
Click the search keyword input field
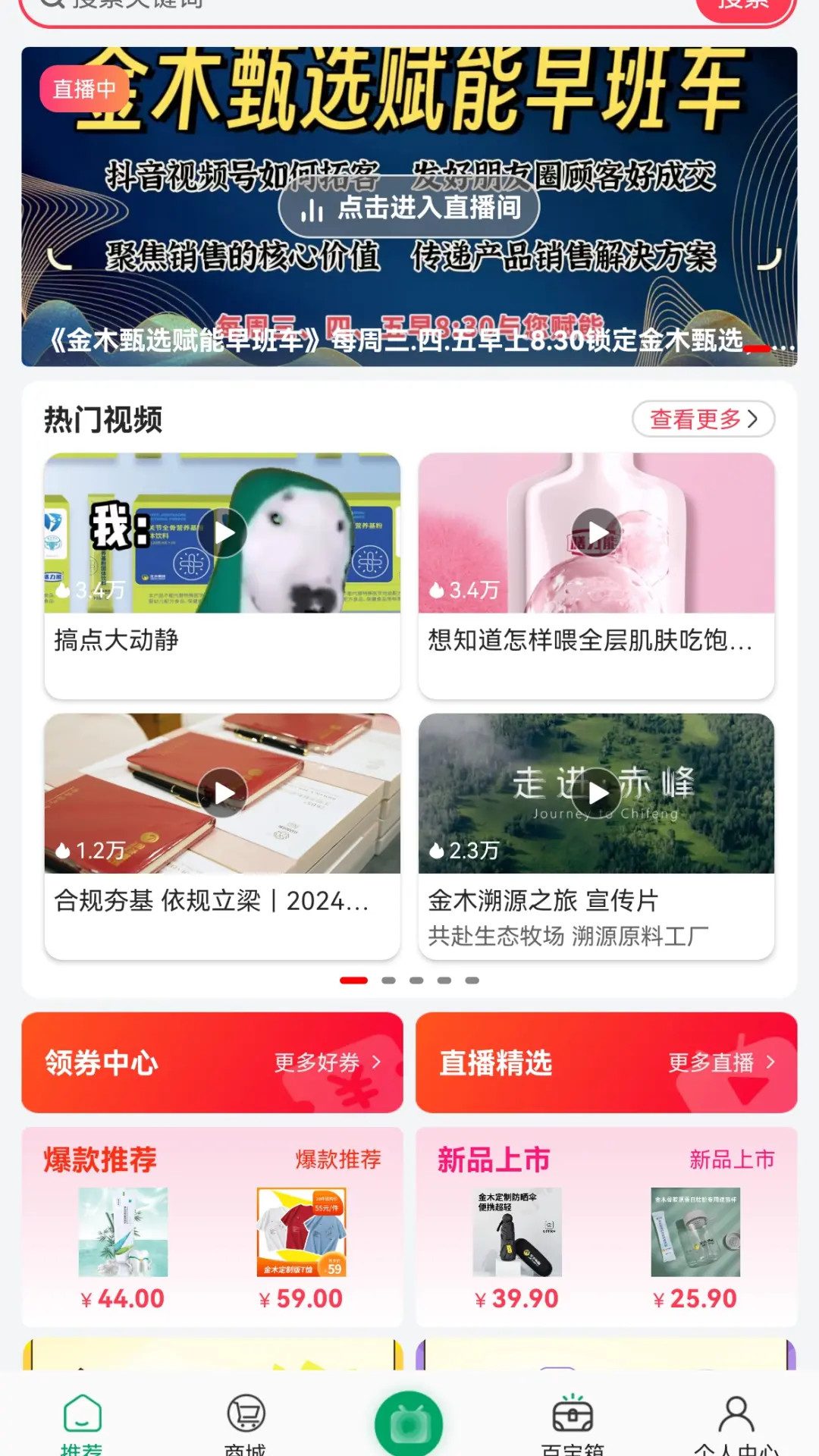[x=303, y=6]
